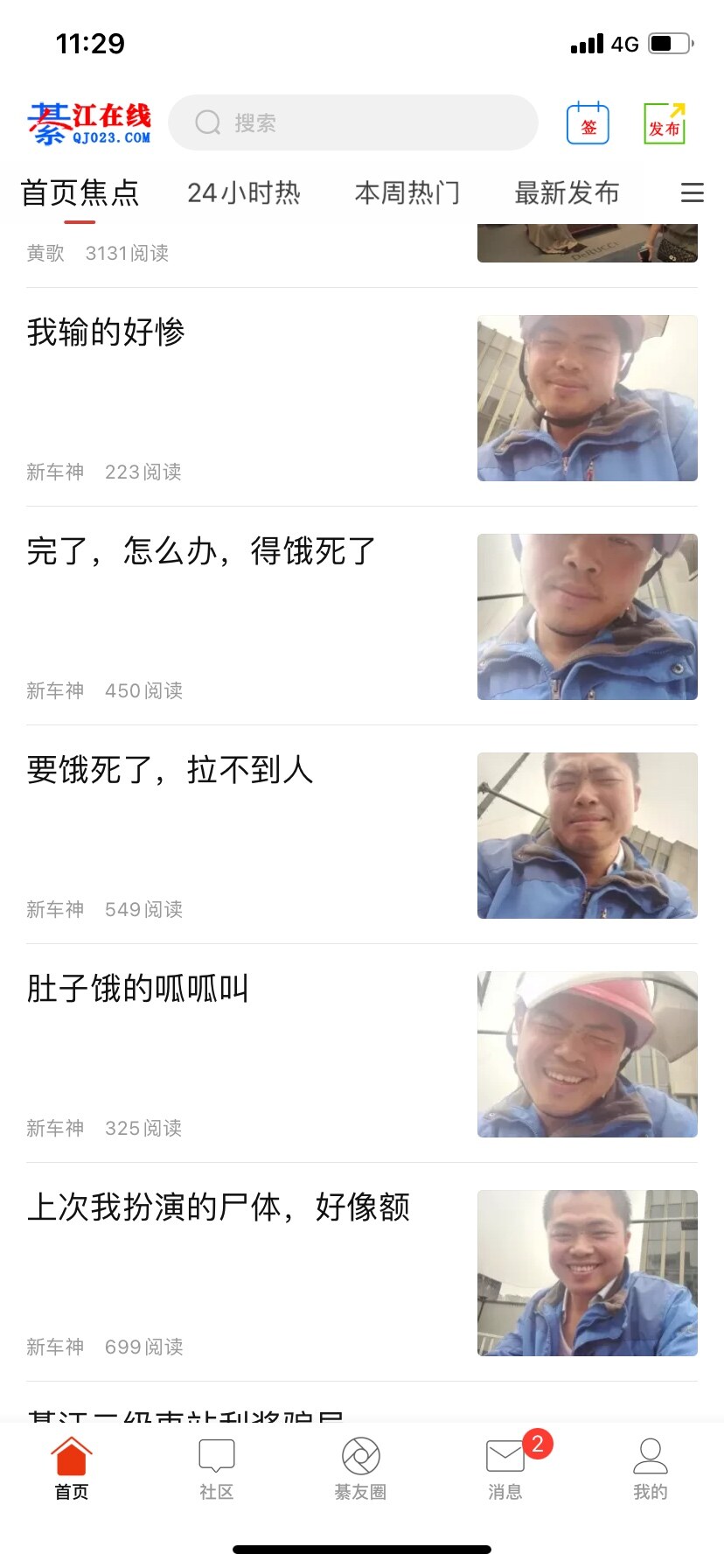Select the 本周热门 tab

click(x=407, y=192)
